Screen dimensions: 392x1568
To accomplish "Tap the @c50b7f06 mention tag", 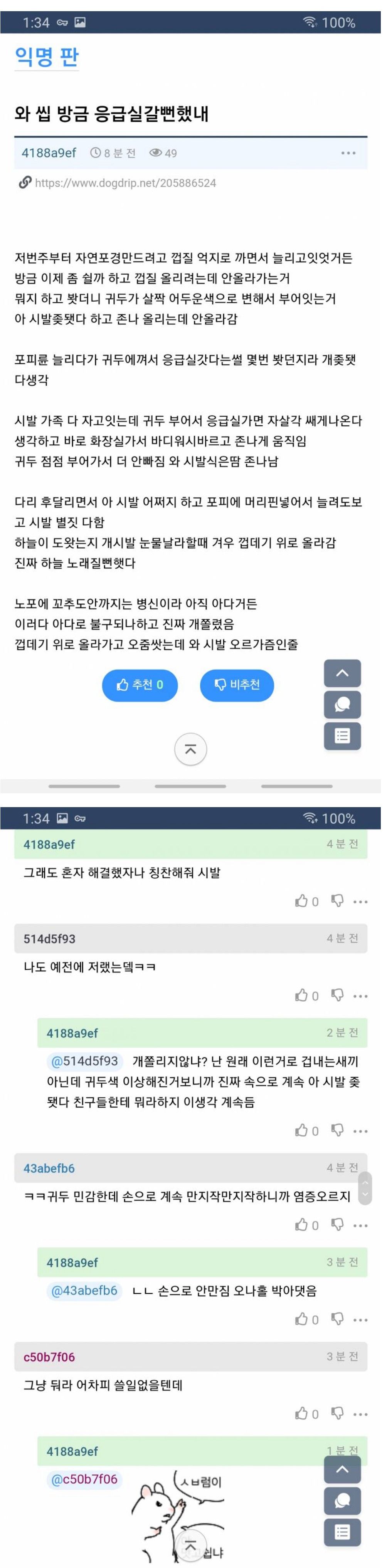I will pyautogui.click(x=85, y=1479).
